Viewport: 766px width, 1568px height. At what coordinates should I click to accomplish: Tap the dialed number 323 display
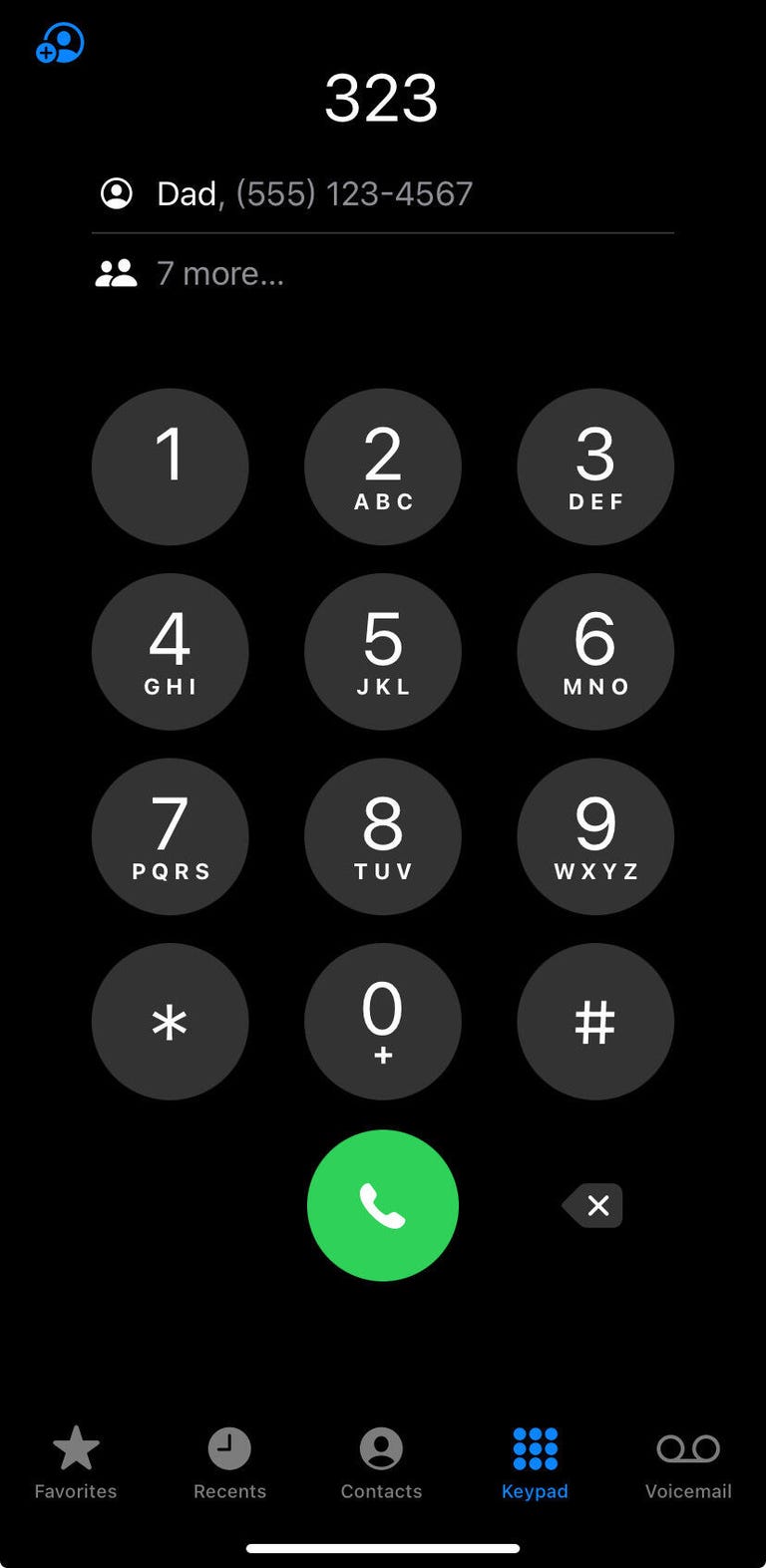(383, 97)
